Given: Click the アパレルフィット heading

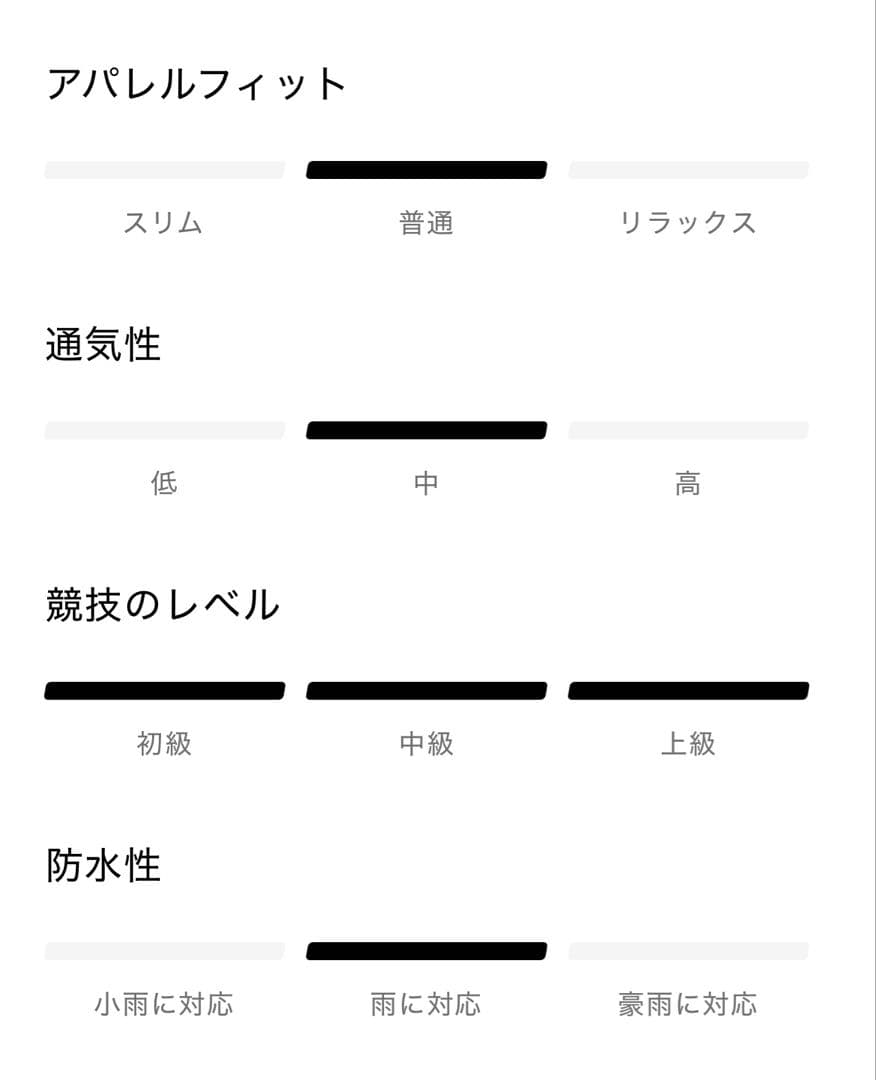Looking at the screenshot, I should (x=197, y=86).
